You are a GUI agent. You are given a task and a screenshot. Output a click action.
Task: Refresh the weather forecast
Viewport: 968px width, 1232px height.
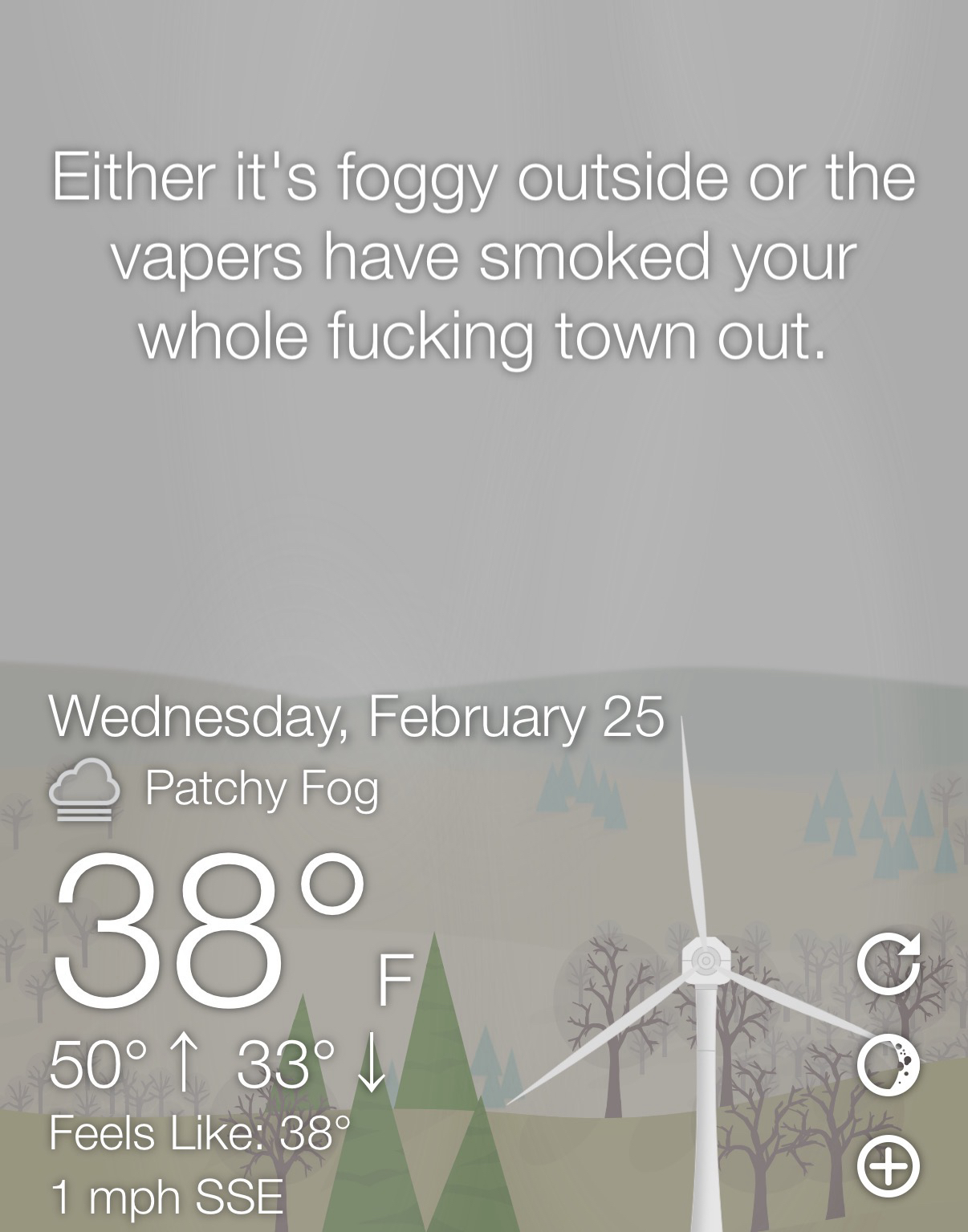[887, 963]
